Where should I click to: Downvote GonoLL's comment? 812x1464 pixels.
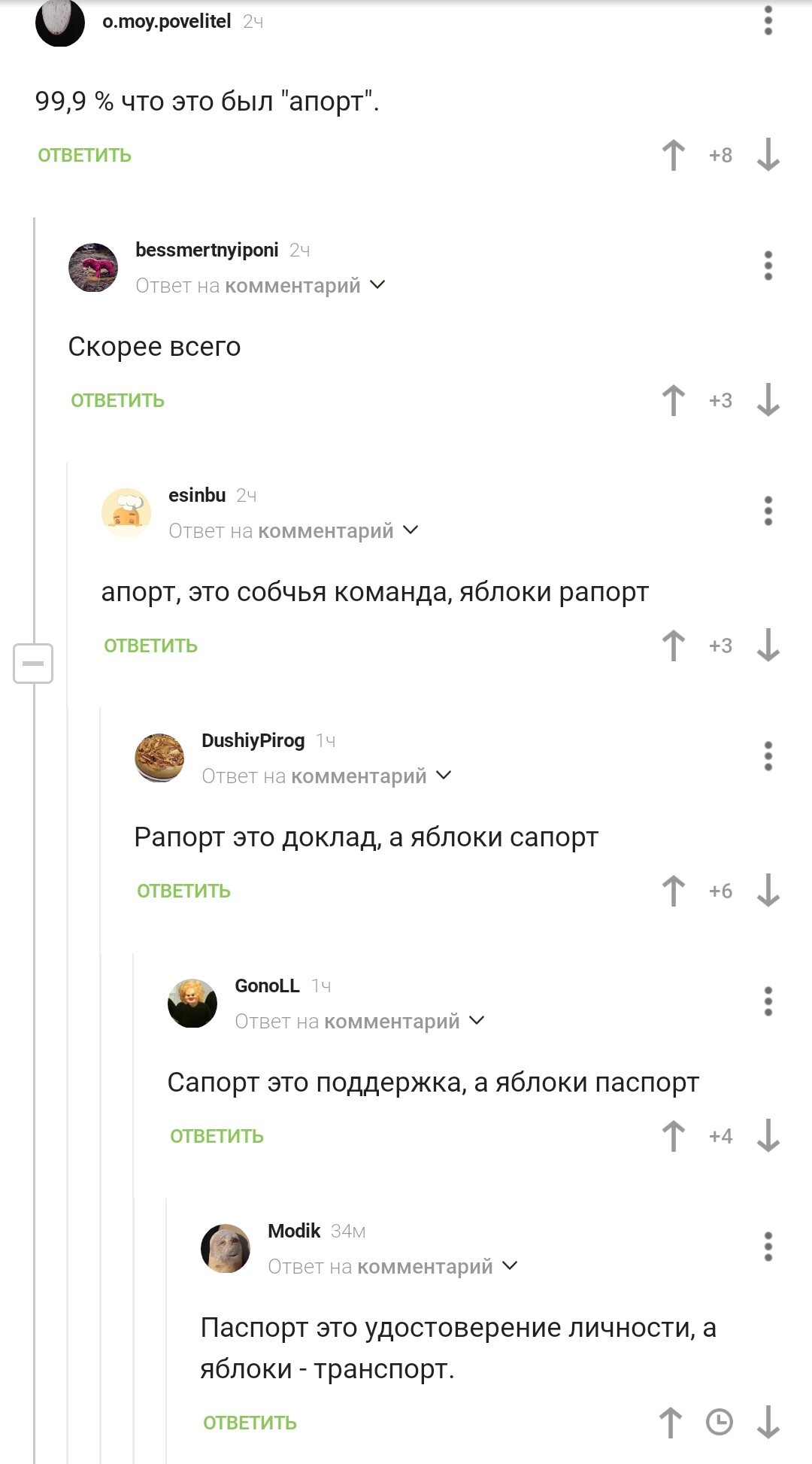pyautogui.click(x=768, y=1137)
